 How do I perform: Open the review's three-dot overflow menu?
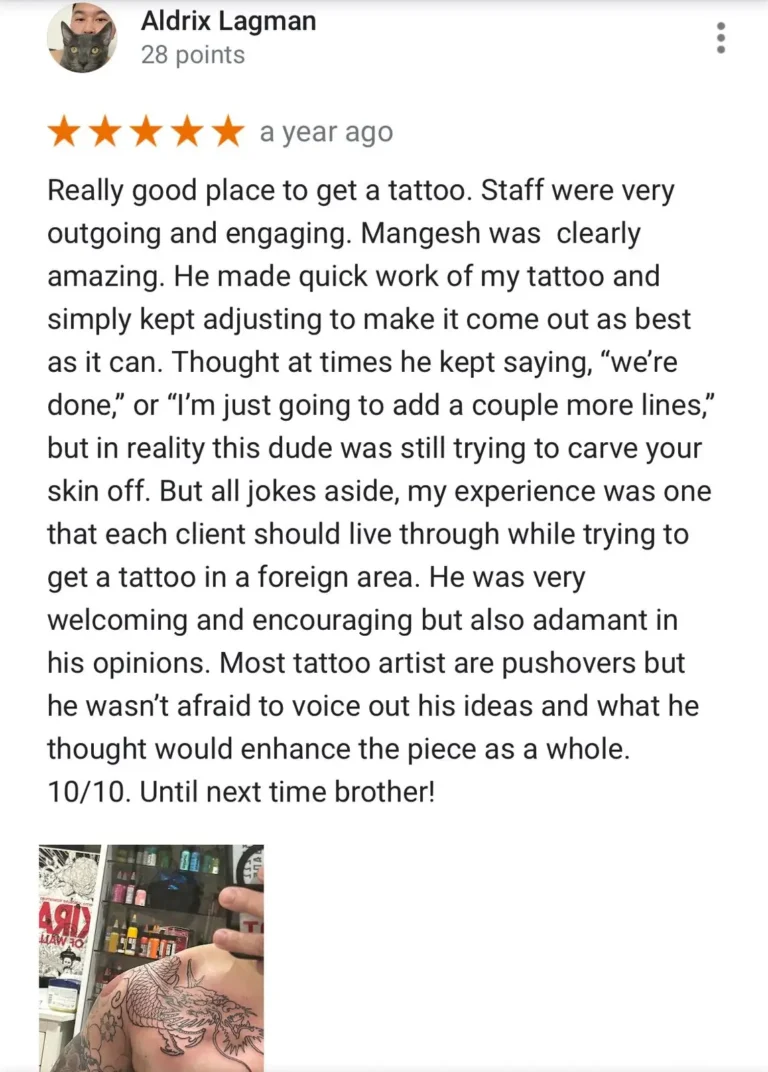[721, 38]
